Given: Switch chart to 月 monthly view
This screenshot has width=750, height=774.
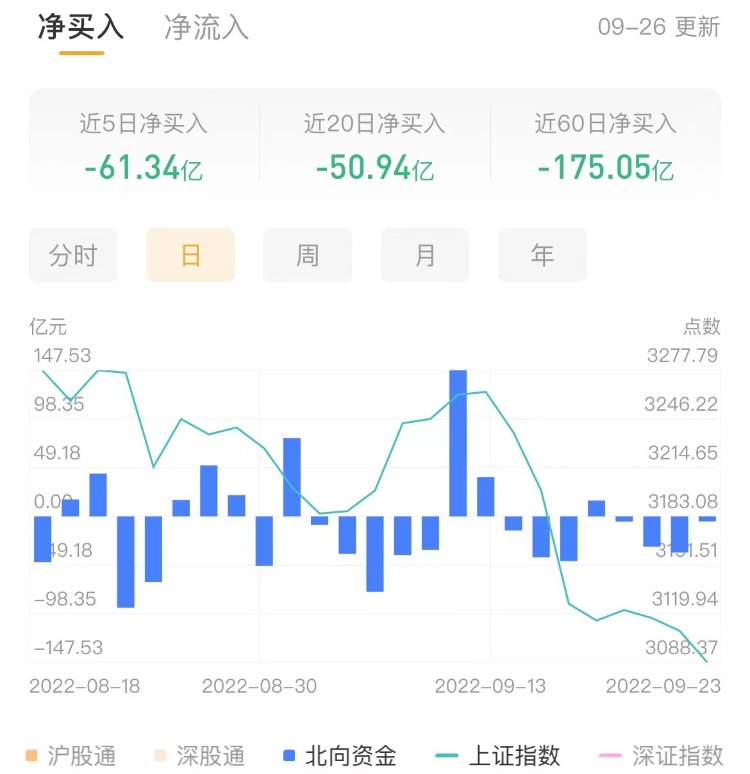Looking at the screenshot, I should (425, 255).
